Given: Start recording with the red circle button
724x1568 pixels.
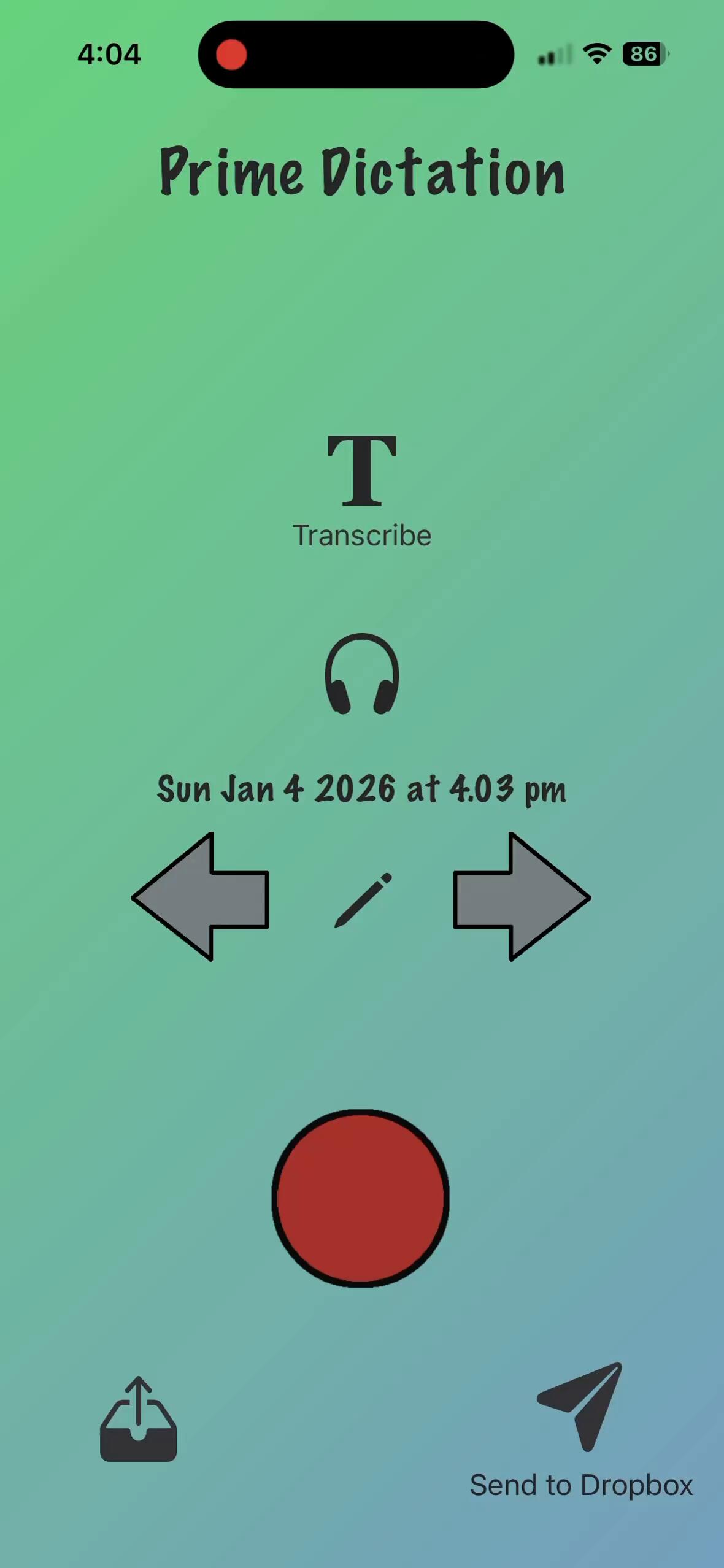Looking at the screenshot, I should (x=361, y=1197).
